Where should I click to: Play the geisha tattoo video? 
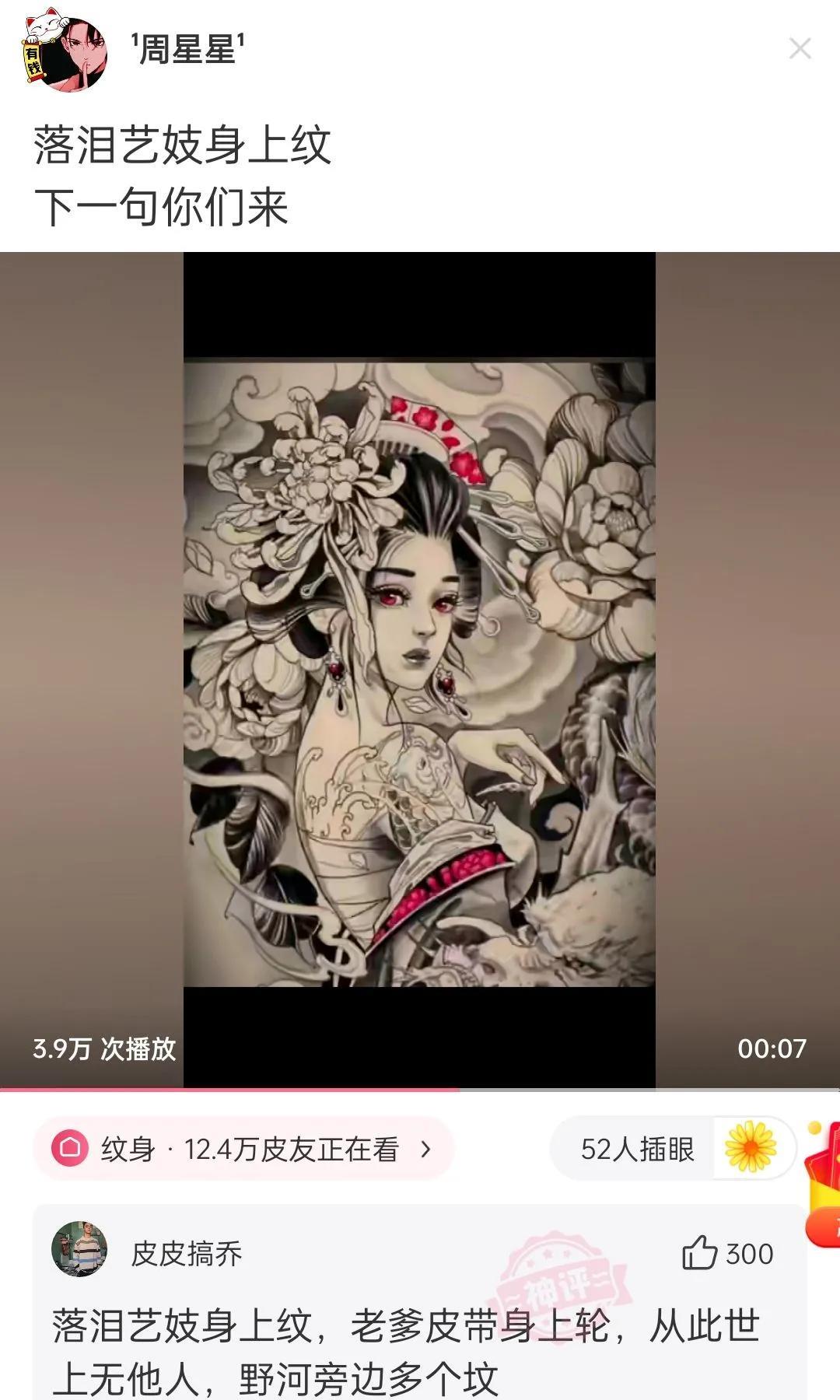click(419, 670)
